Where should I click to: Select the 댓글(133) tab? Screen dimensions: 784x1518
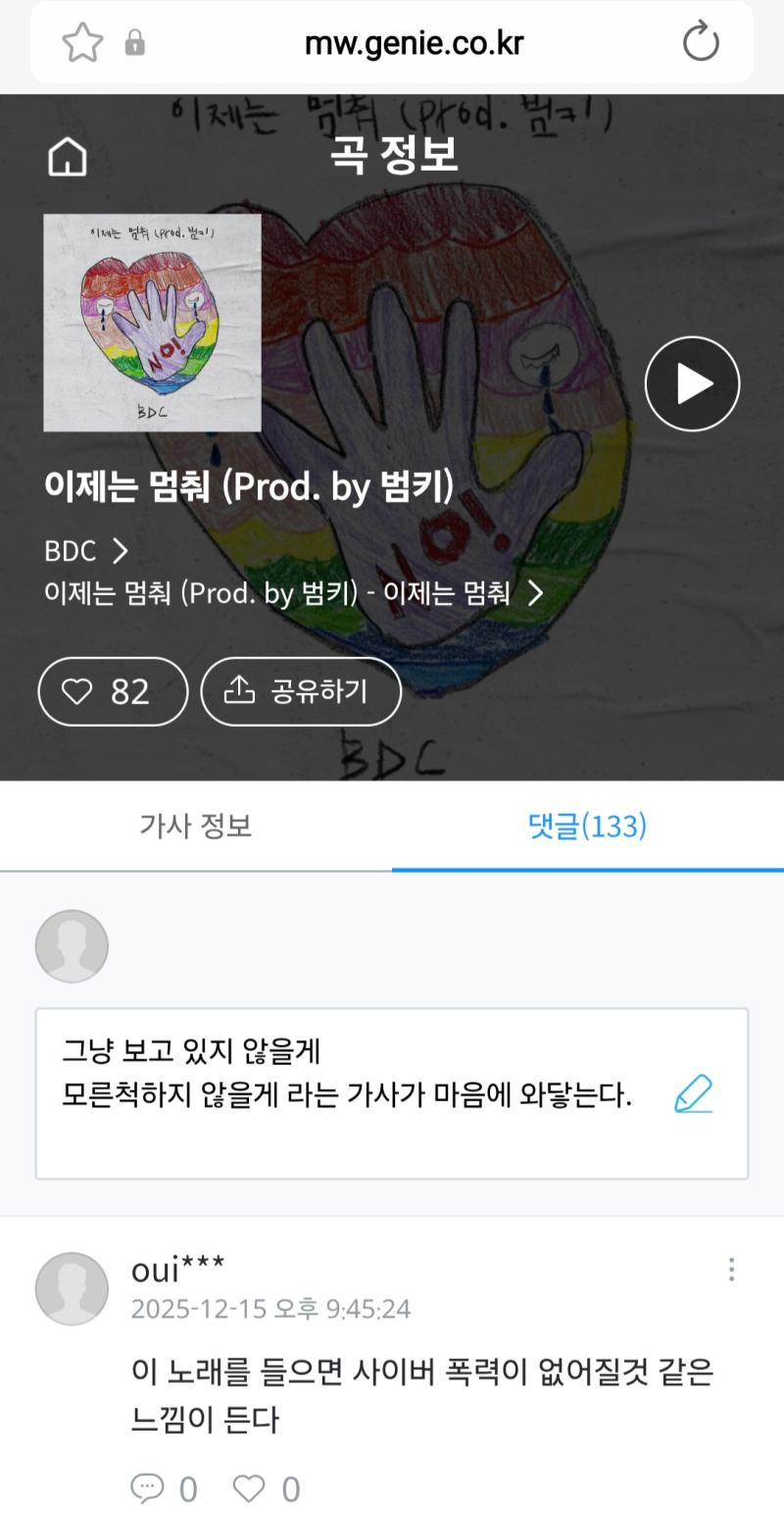[x=587, y=826]
